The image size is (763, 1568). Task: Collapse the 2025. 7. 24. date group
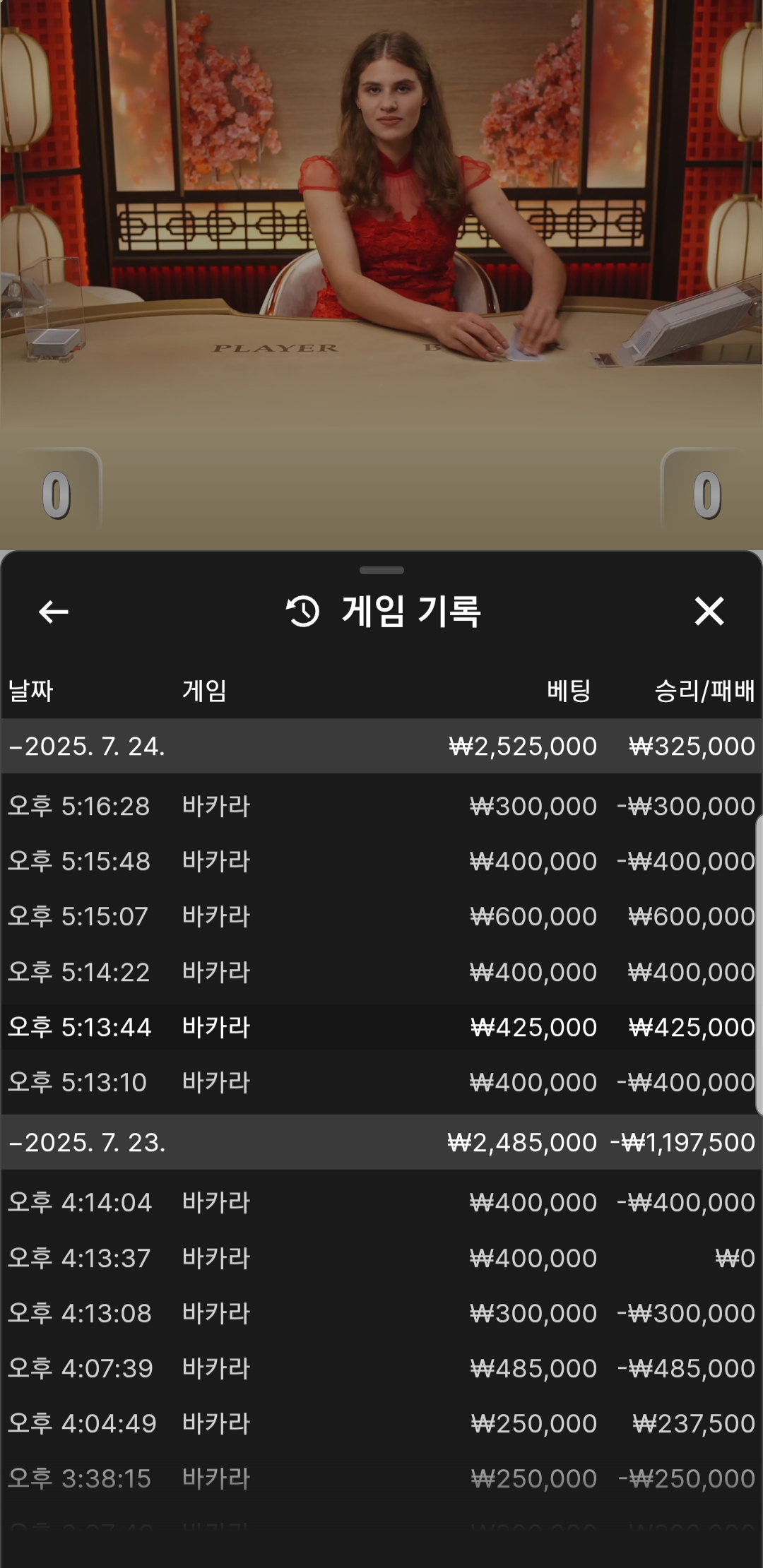tap(381, 746)
